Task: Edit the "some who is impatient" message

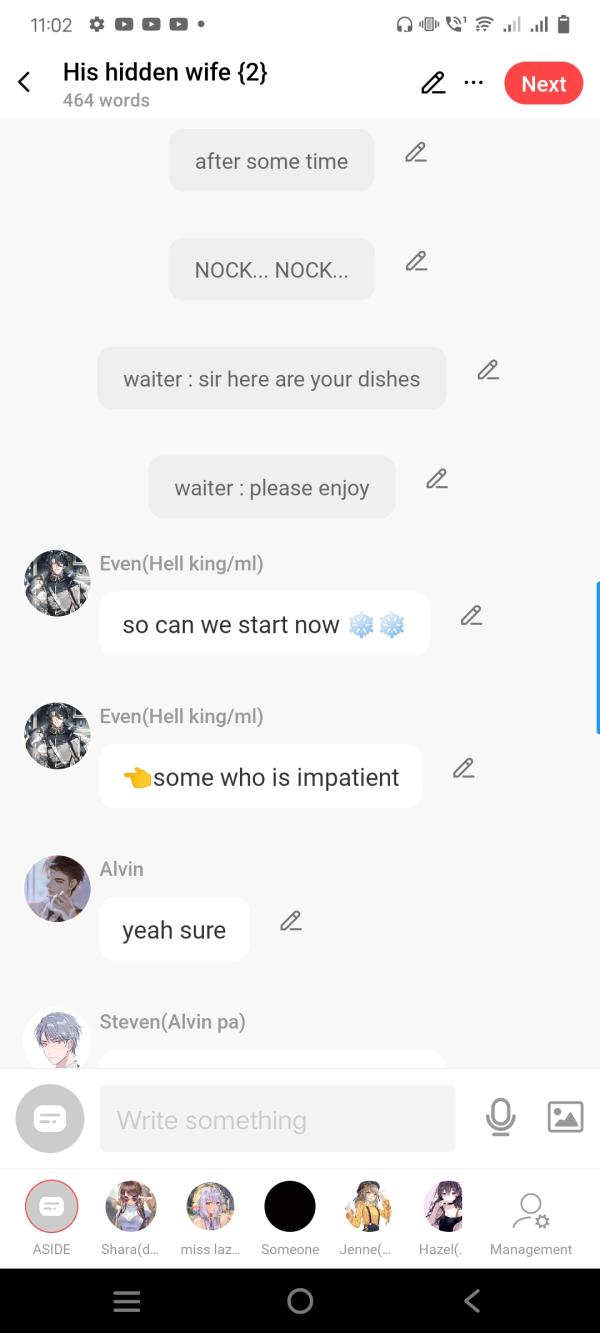Action: coord(463,769)
